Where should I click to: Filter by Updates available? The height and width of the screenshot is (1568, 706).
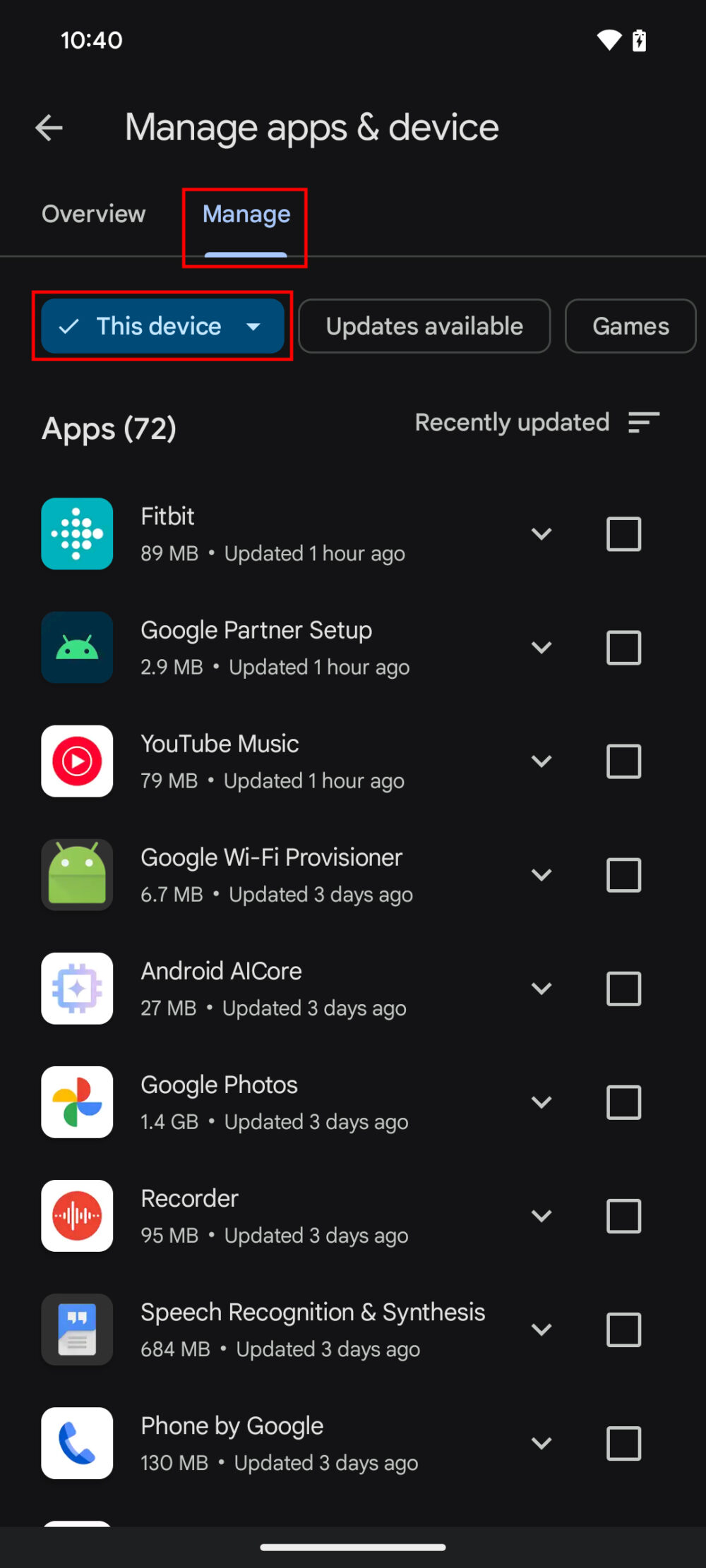click(x=424, y=326)
